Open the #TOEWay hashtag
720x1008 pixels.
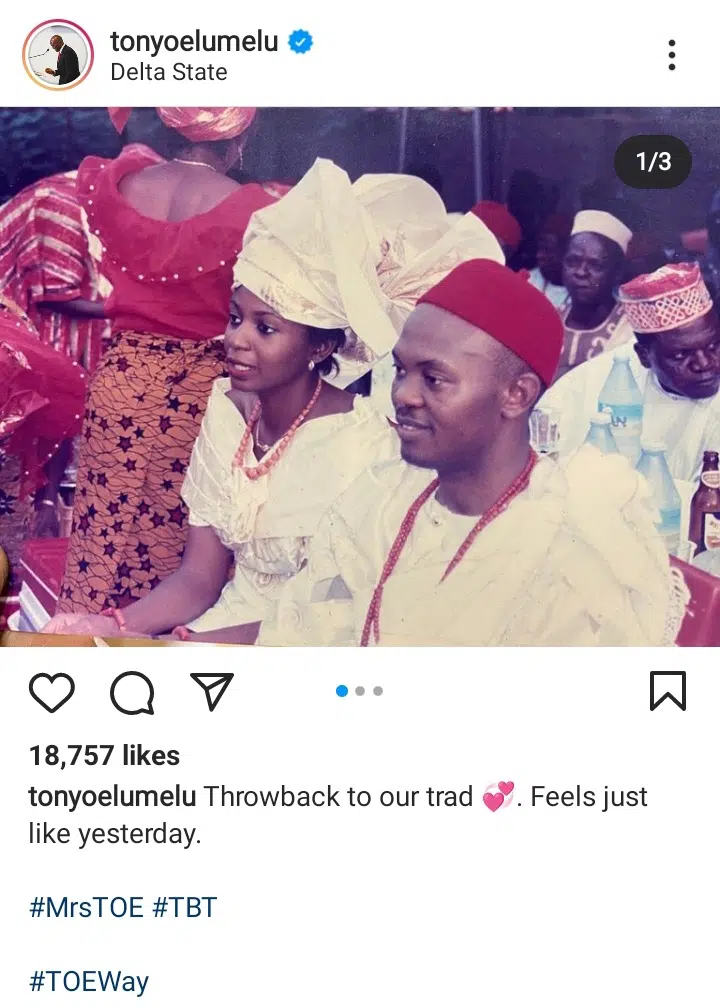pyautogui.click(x=89, y=981)
